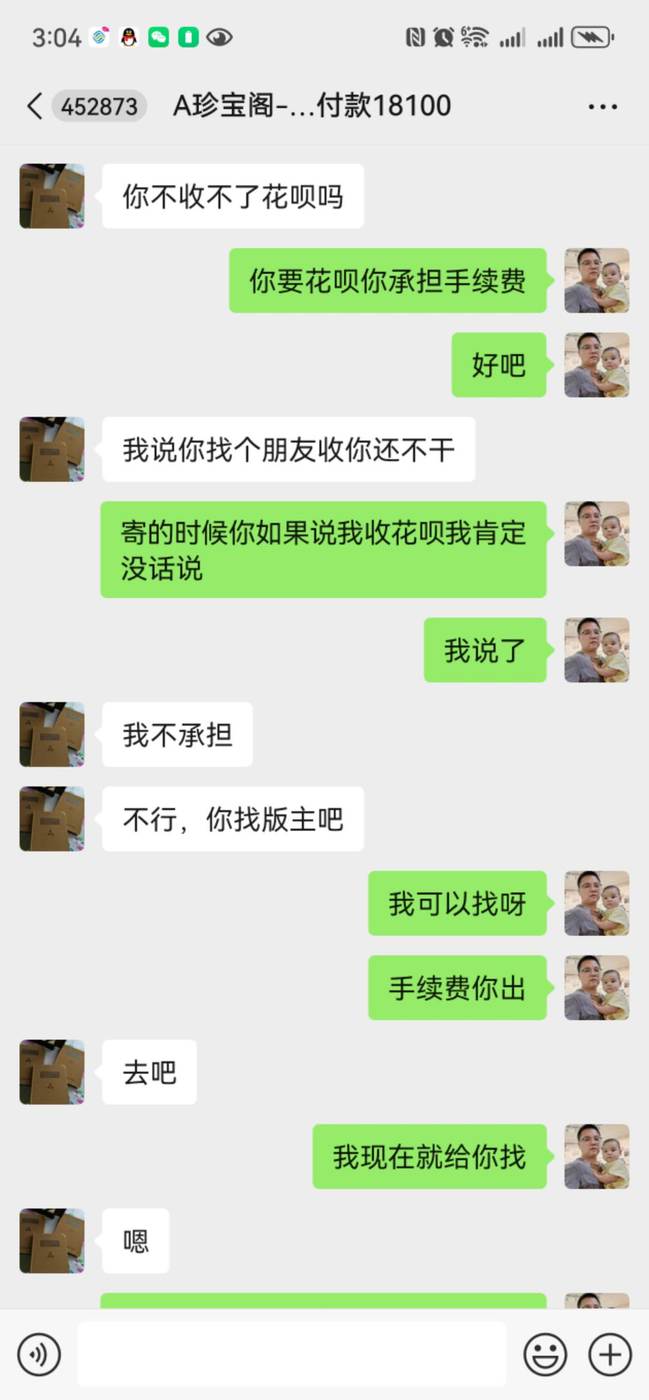649x1400 pixels.
Task: Switch to voice message input
Action: (x=39, y=1355)
